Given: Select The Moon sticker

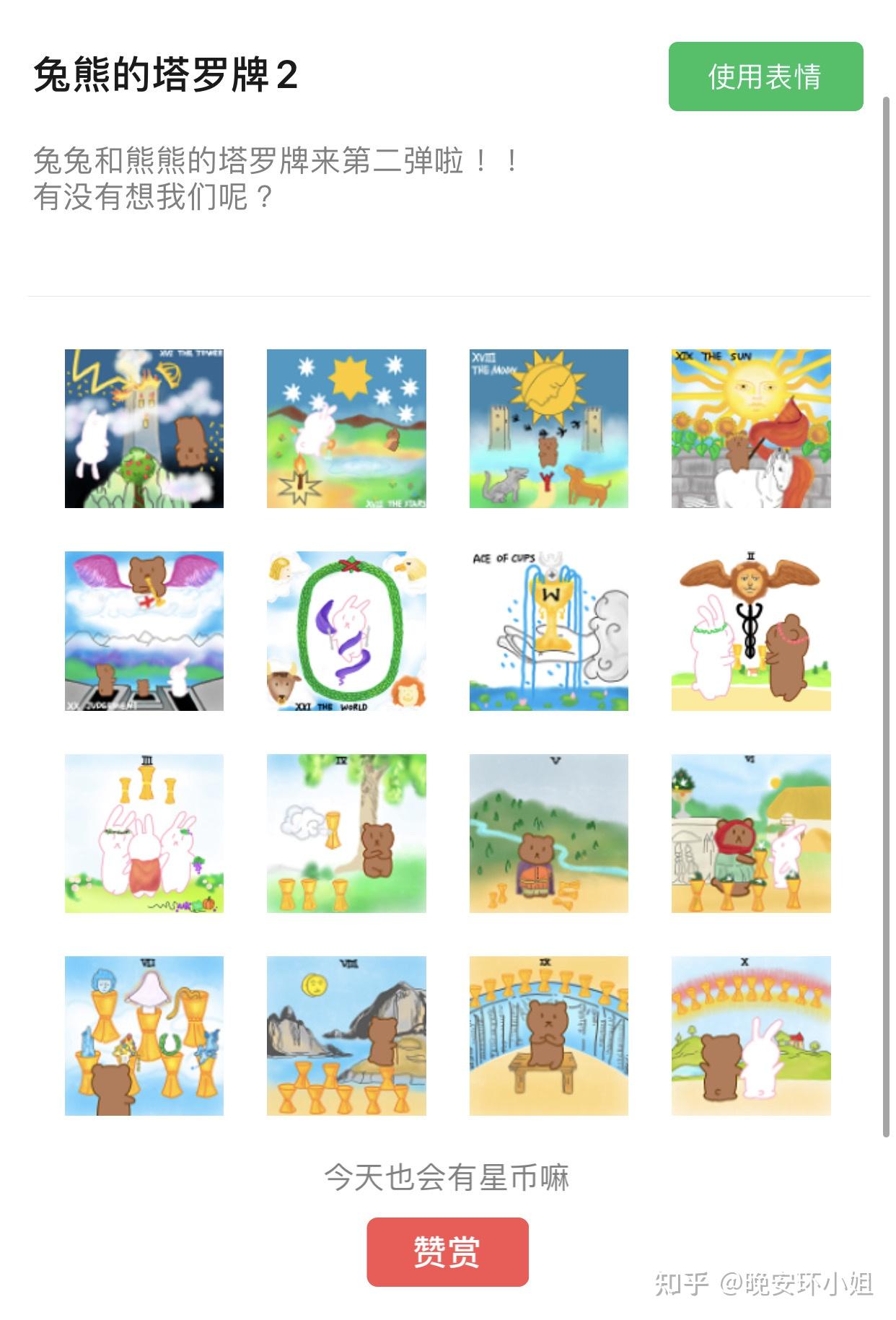Looking at the screenshot, I should [548, 429].
